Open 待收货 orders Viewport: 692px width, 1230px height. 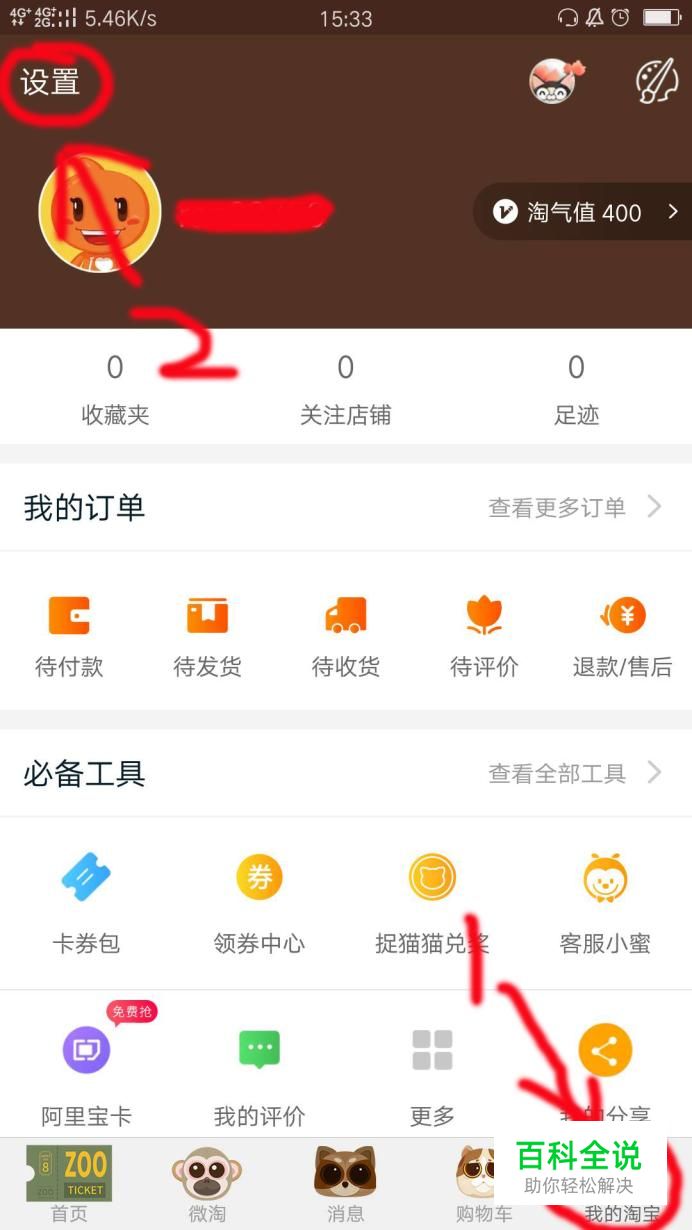coord(346,635)
